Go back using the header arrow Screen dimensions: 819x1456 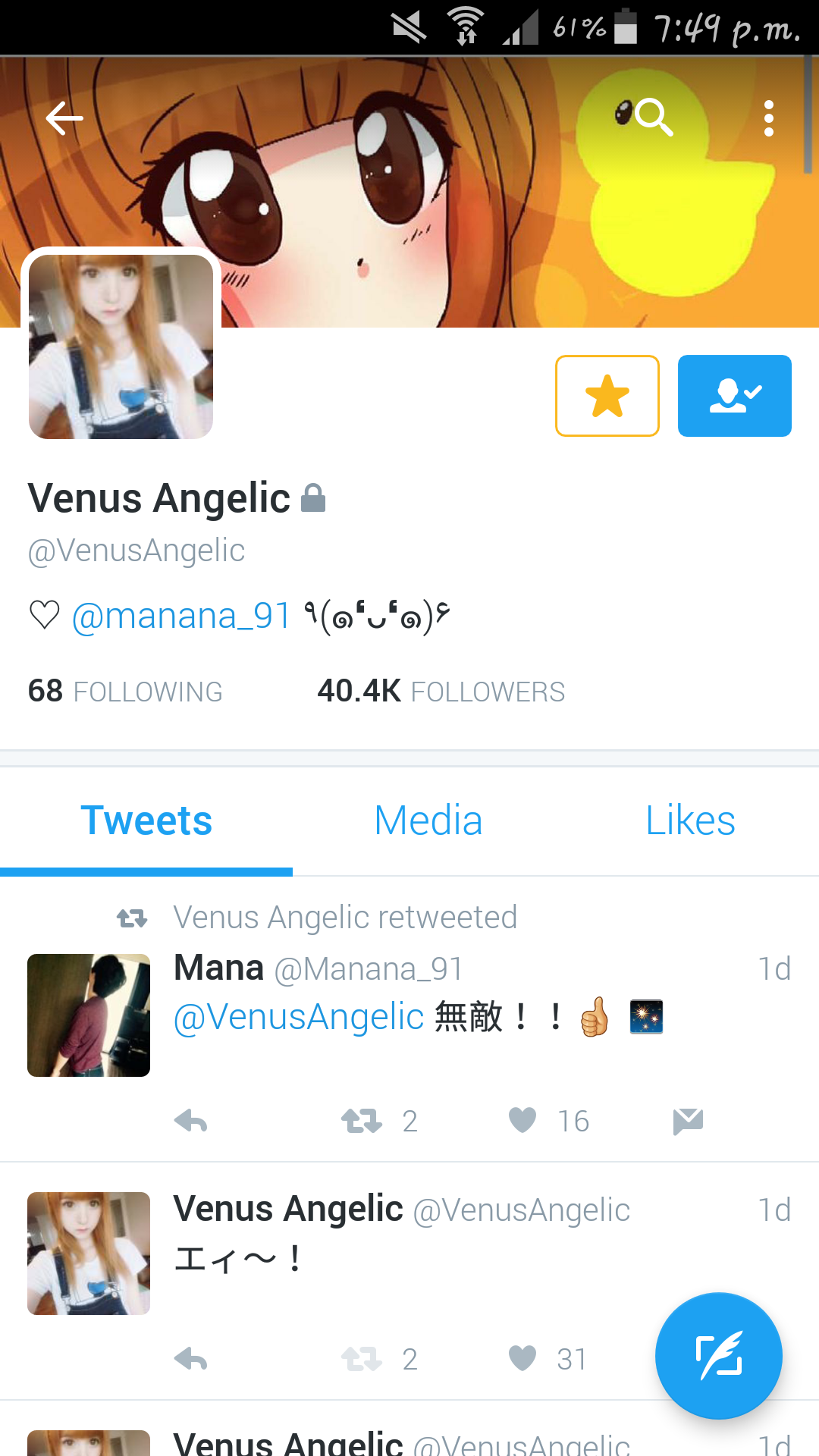(64, 118)
